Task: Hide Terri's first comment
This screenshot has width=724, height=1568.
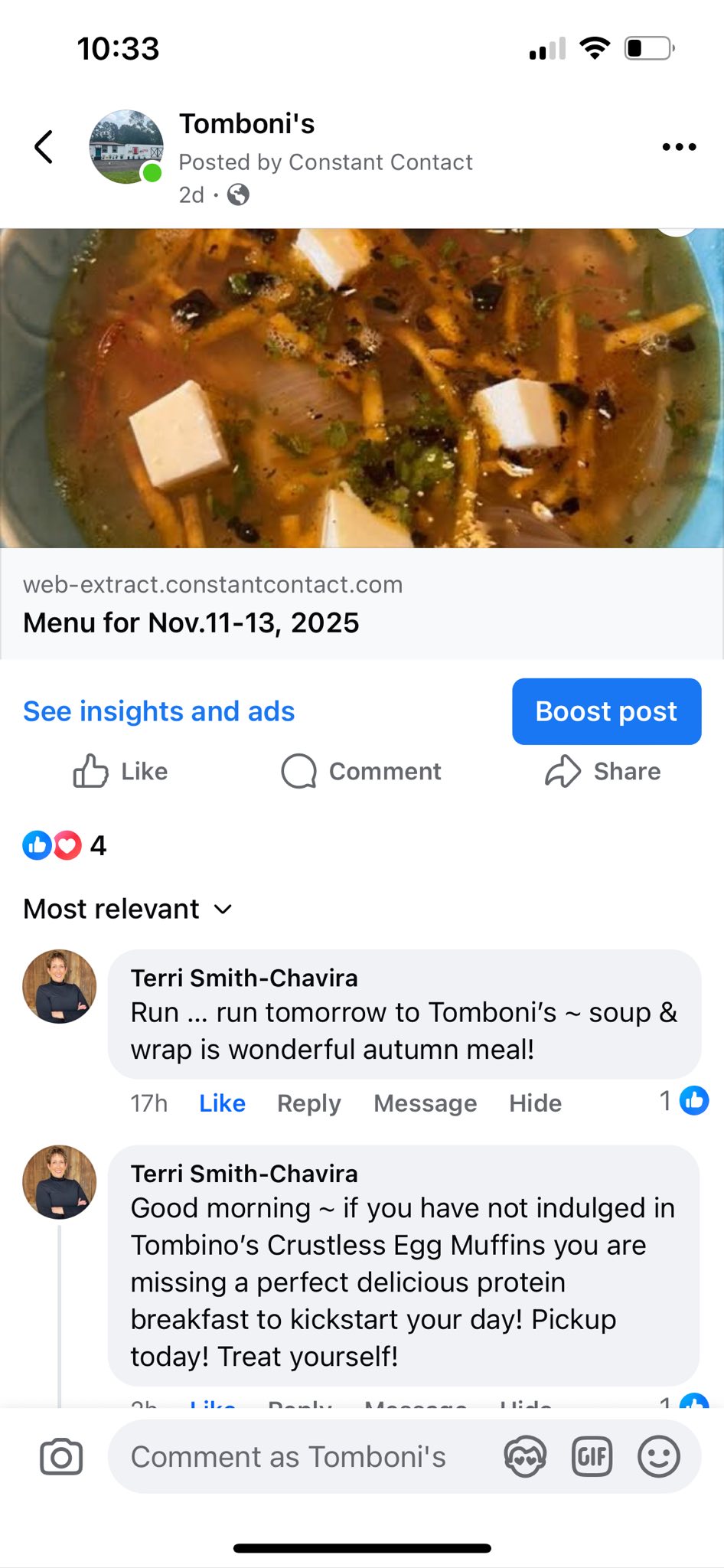Action: [x=535, y=1102]
